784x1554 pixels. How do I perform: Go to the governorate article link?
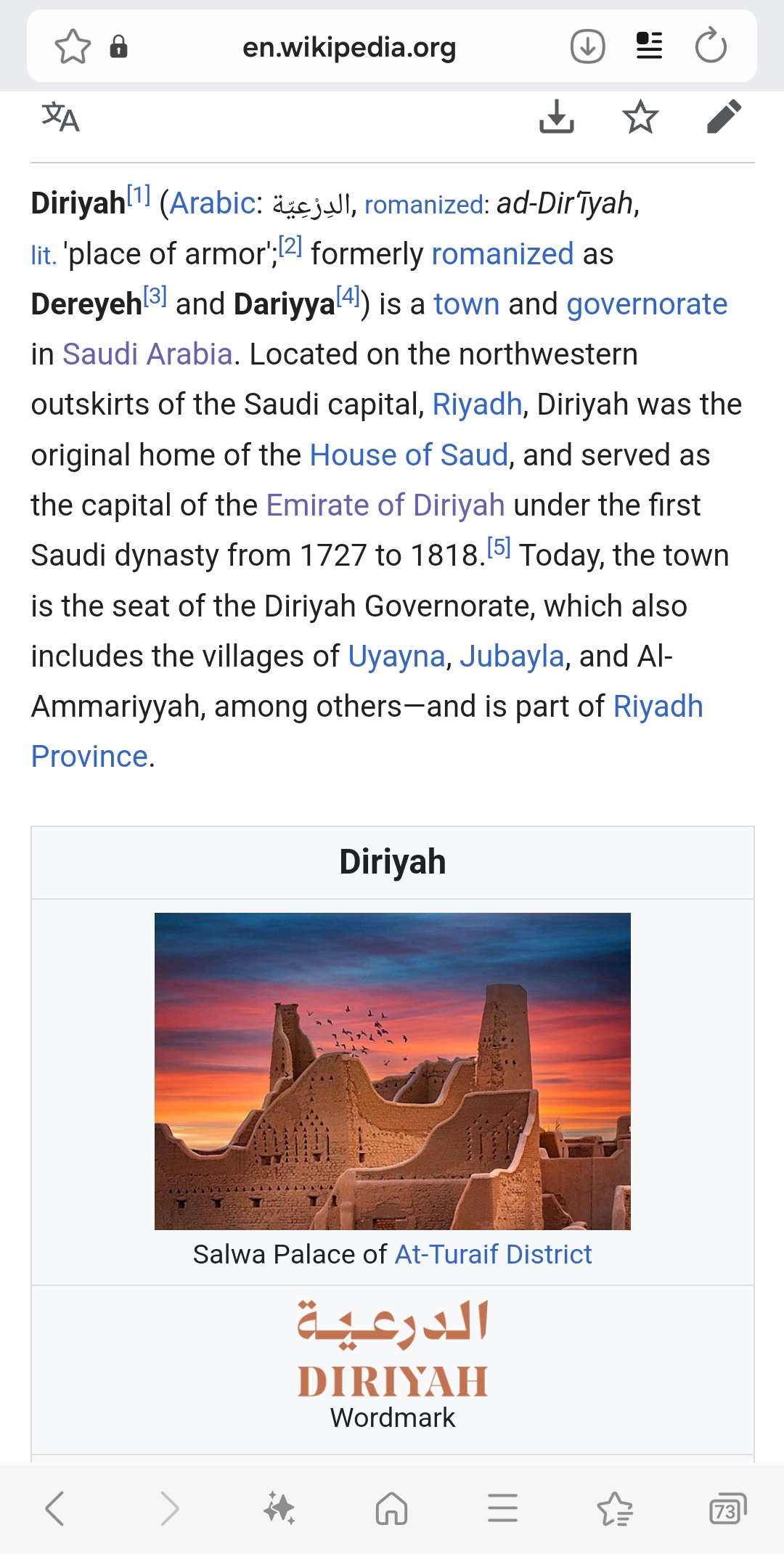click(x=647, y=304)
